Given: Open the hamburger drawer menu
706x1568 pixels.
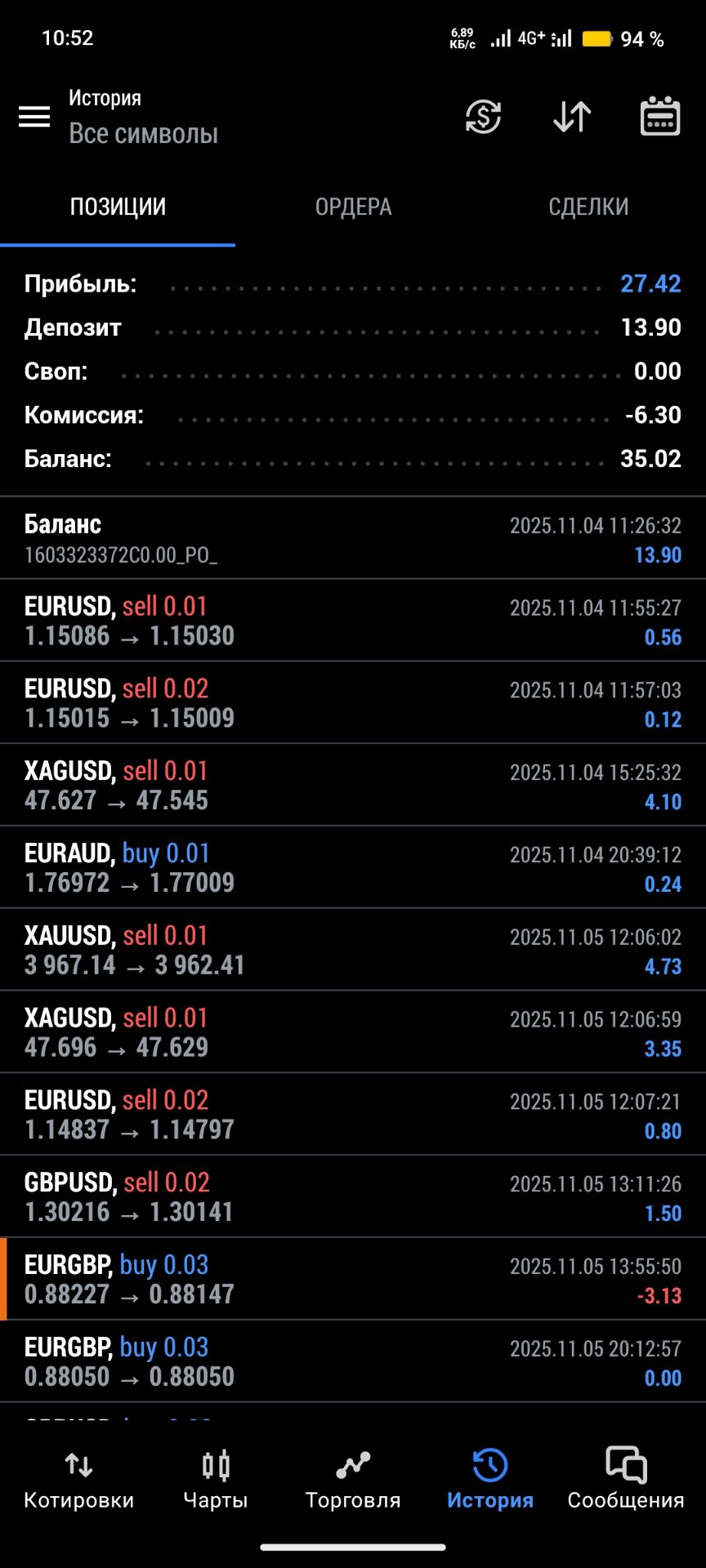Looking at the screenshot, I should [34, 117].
